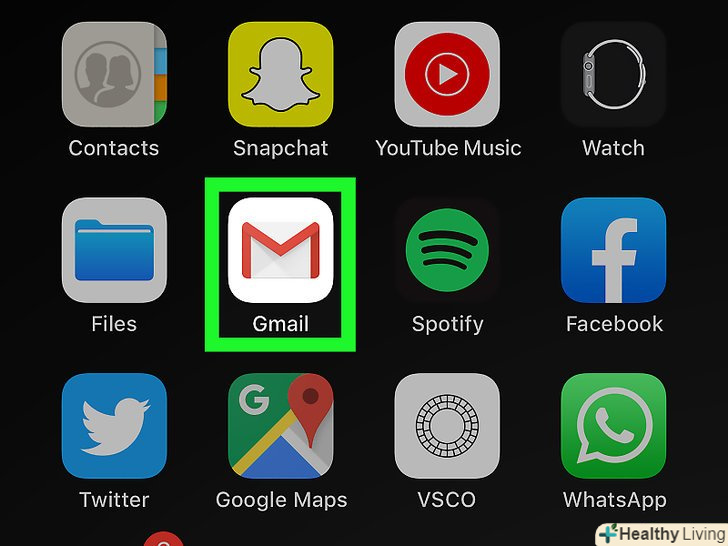
Task: Launch Google Maps
Action: tap(280, 426)
